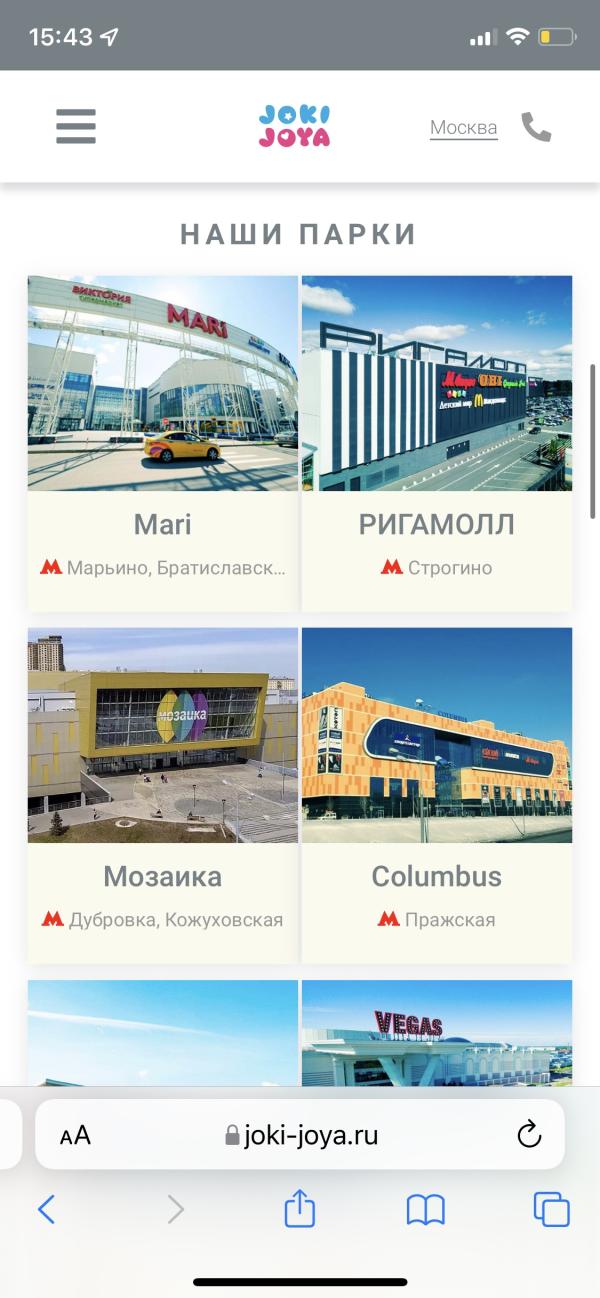
Task: Select the Мозаика park card
Action: click(163, 795)
